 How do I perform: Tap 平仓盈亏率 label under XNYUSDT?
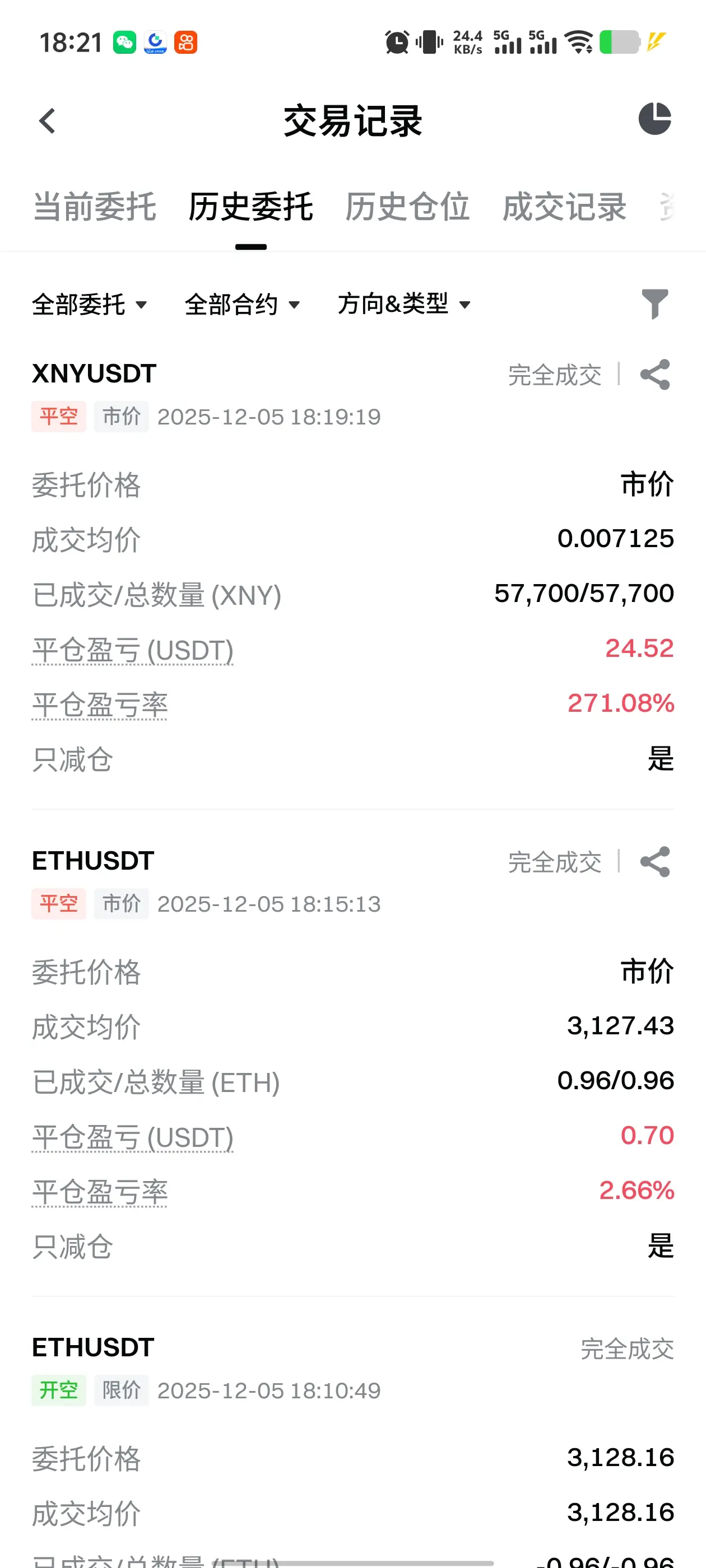click(99, 705)
